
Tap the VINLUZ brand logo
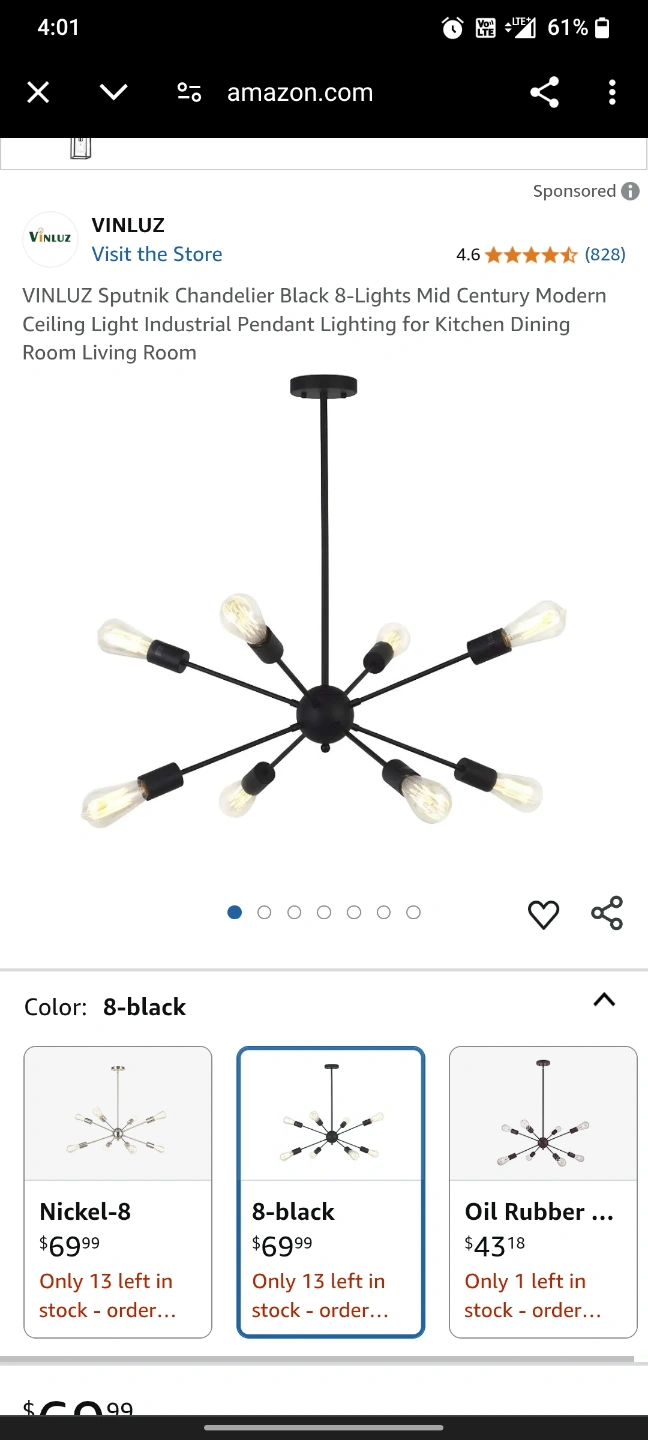tap(50, 238)
